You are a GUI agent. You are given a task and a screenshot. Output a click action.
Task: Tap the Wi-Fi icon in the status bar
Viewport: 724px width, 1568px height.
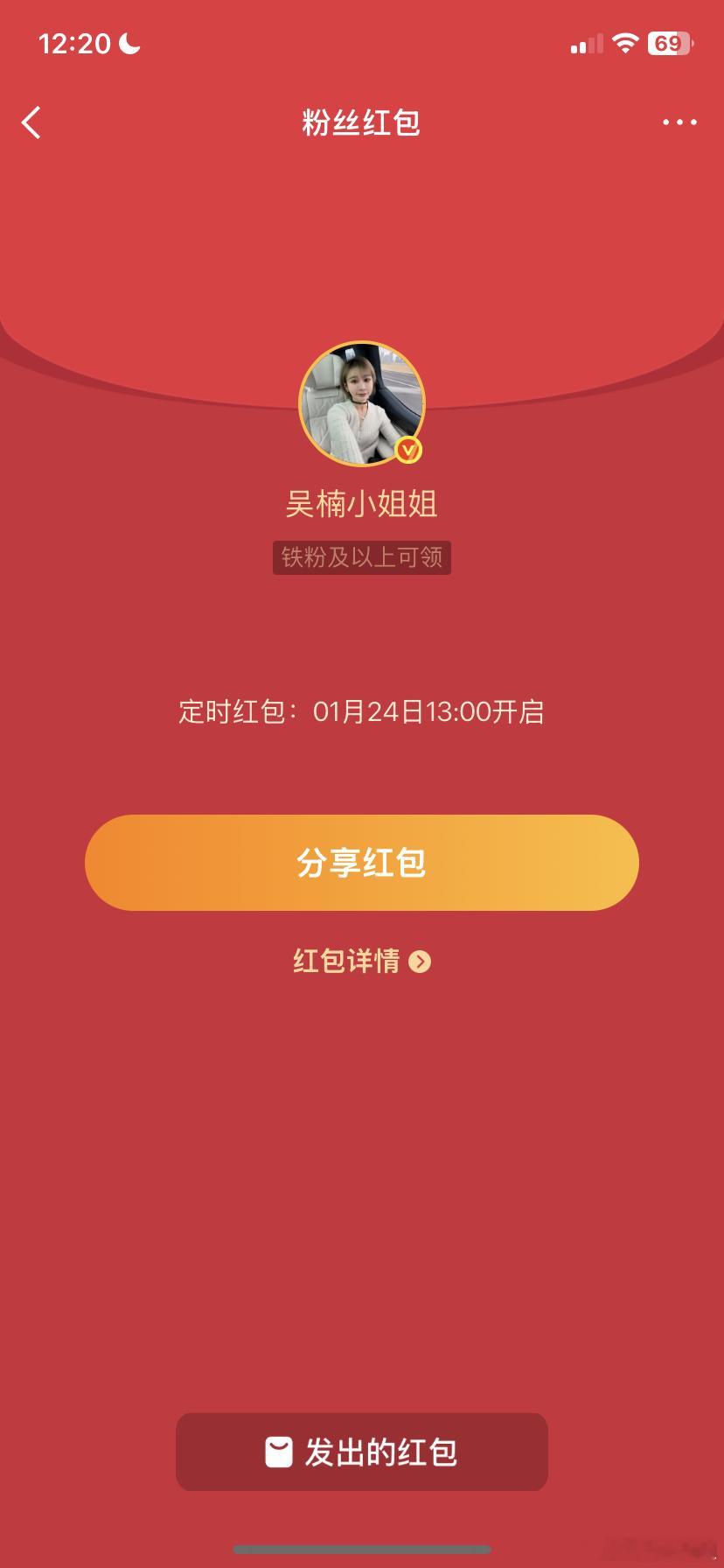coord(626,43)
